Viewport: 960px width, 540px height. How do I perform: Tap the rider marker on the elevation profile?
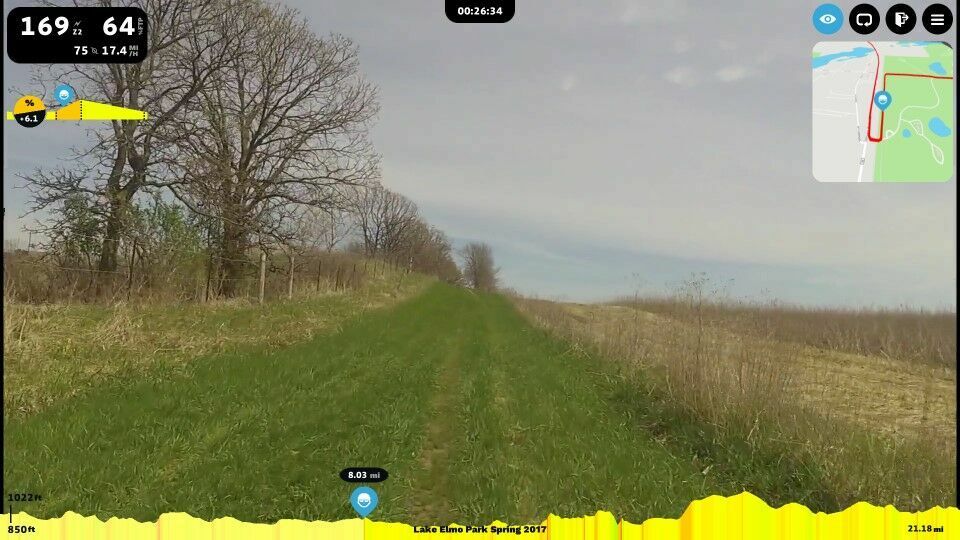364,500
